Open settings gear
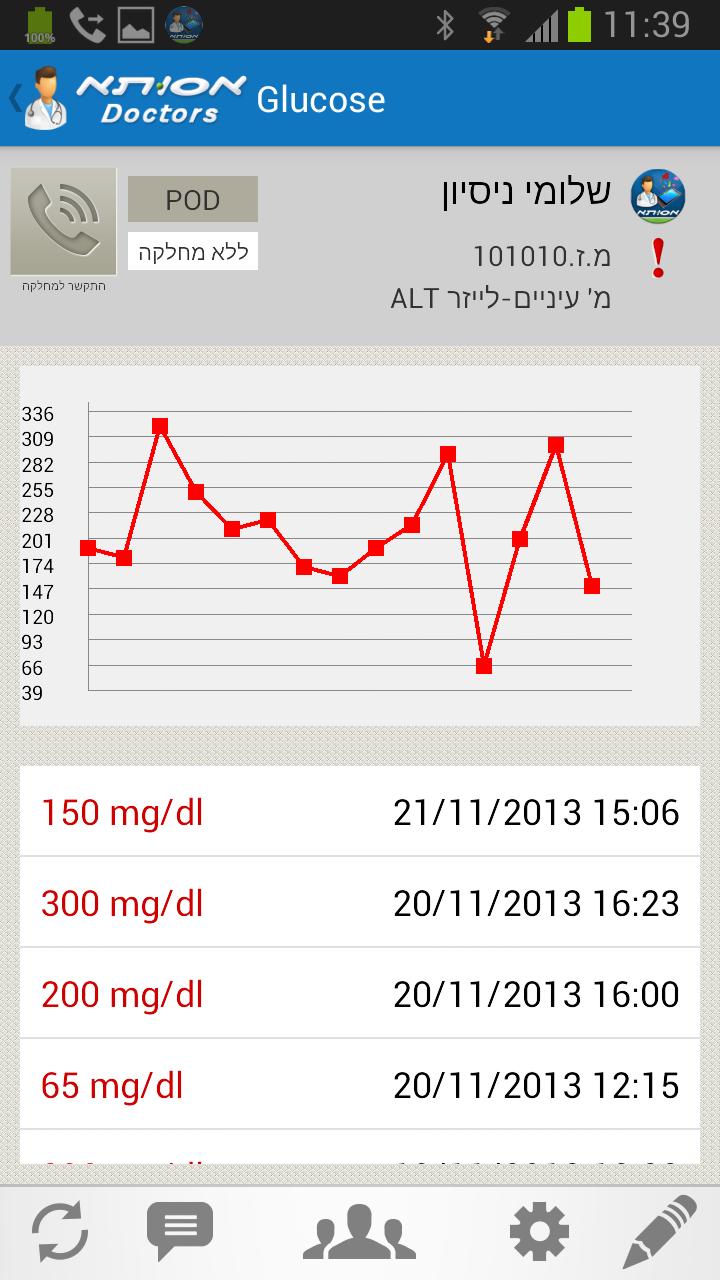The image size is (720, 1280). [x=539, y=1232]
